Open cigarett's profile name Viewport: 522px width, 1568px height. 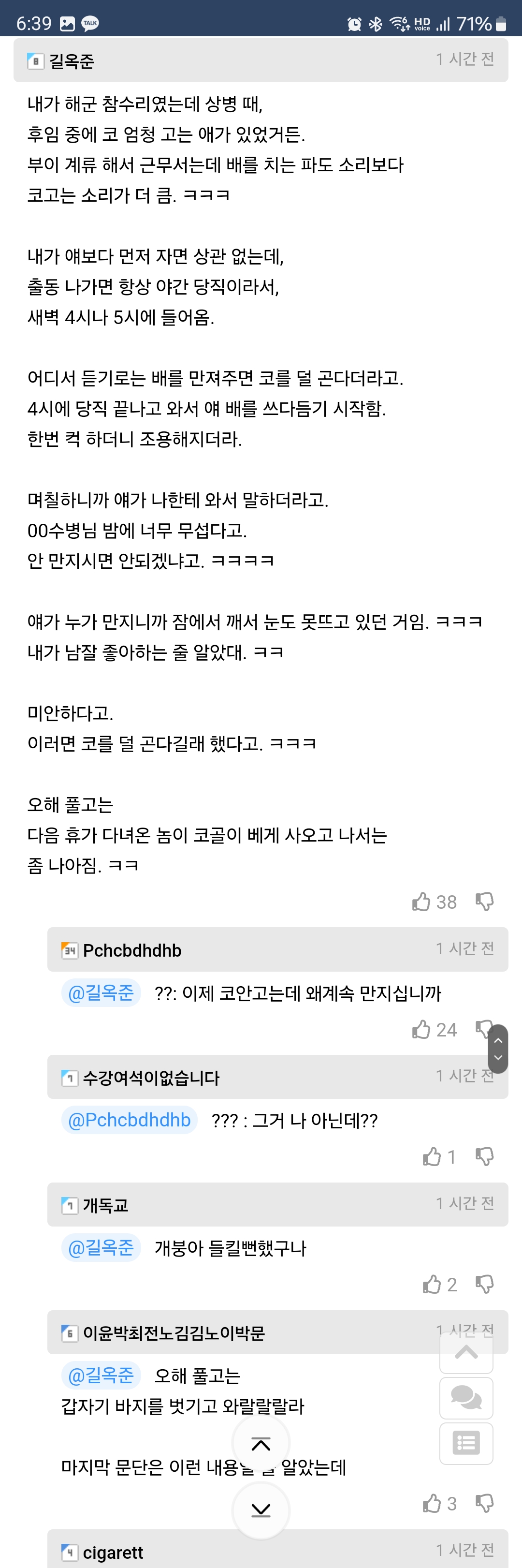113,1552
